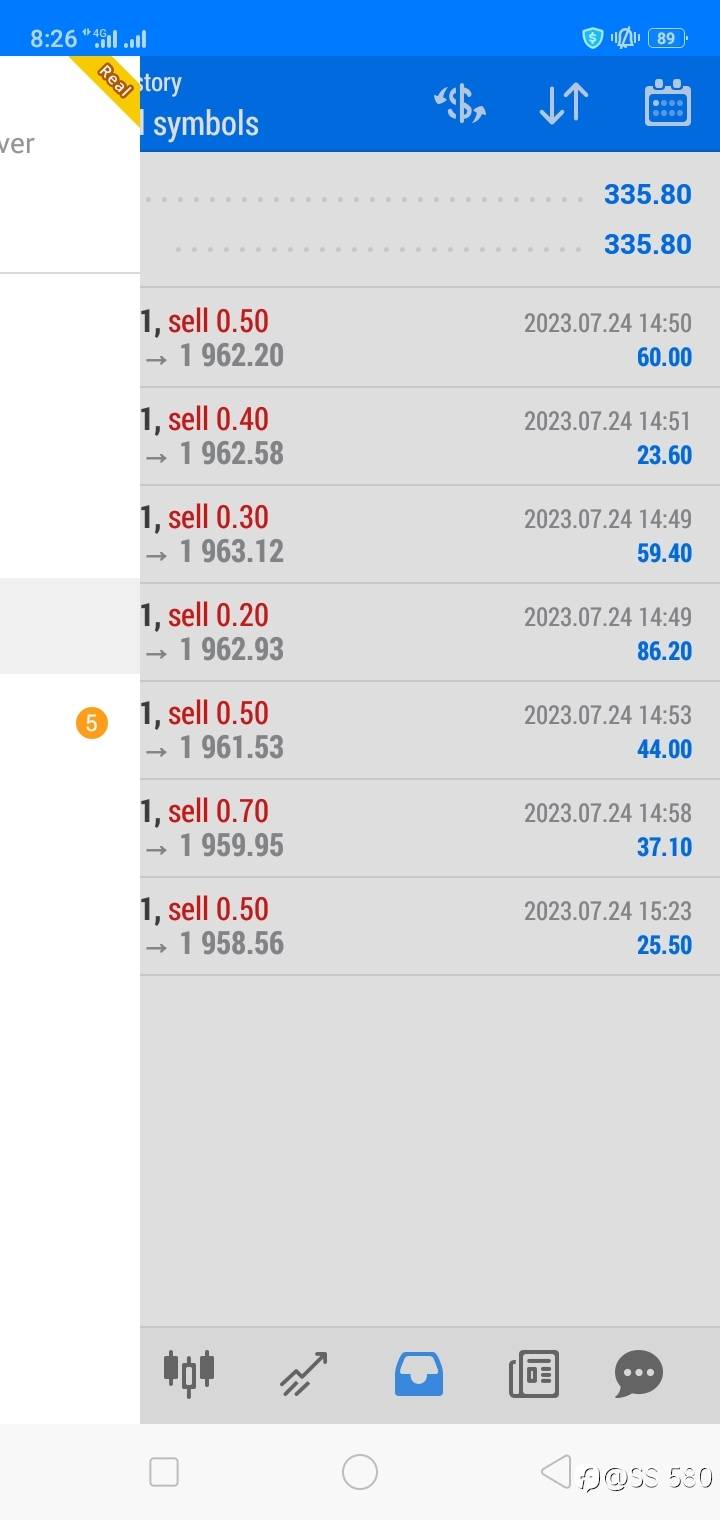Open the sell 0.40 trade at 1 962.58
720x1520 pixels.
(430, 436)
